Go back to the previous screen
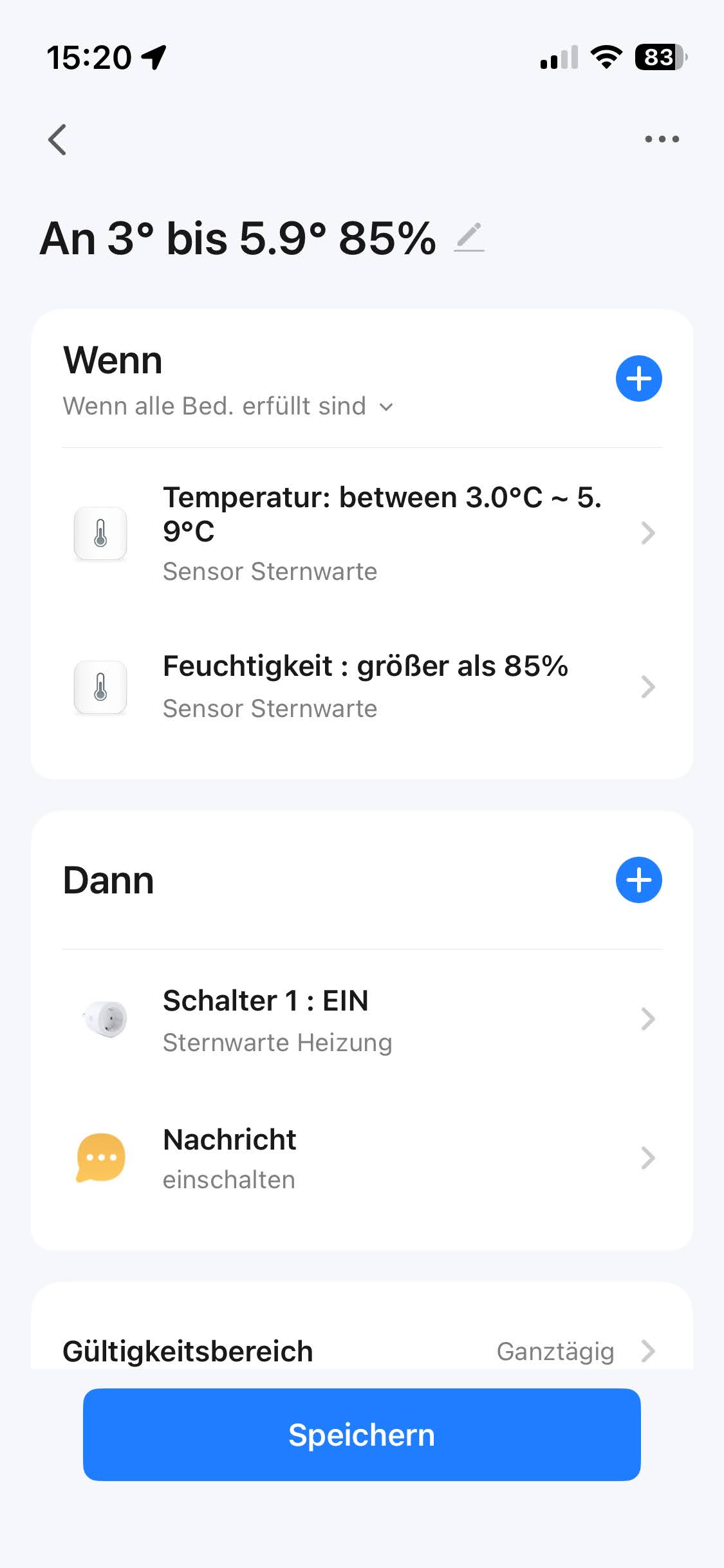724x1568 pixels. [58, 140]
